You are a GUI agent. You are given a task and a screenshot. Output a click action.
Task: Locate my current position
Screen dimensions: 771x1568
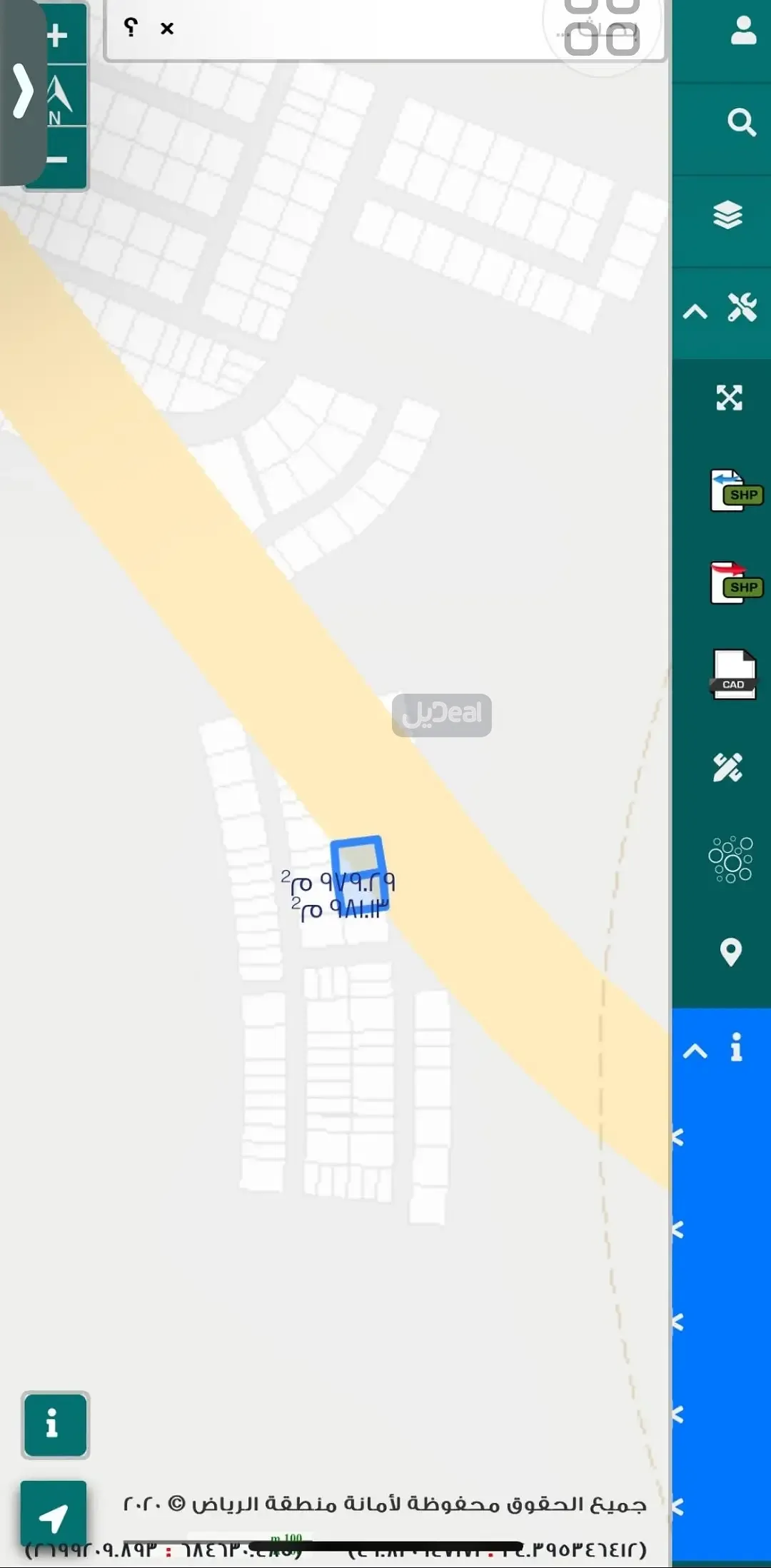tap(54, 1517)
